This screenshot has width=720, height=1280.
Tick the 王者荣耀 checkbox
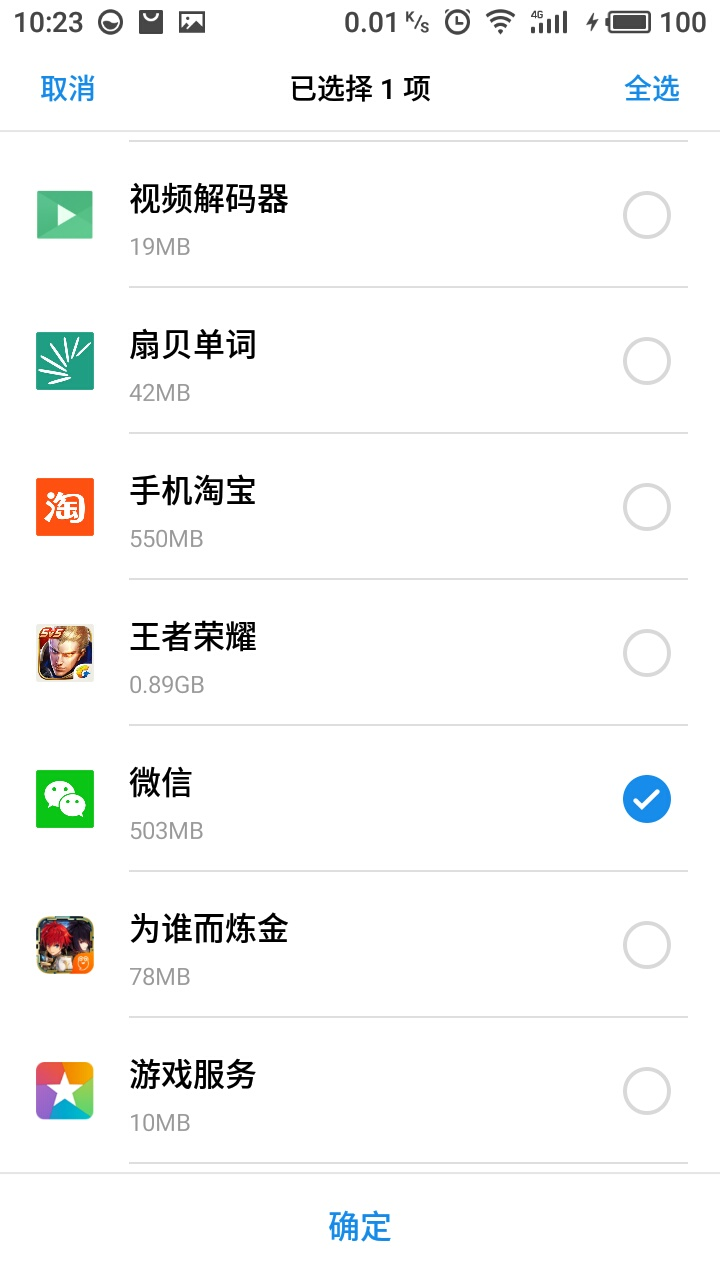(x=647, y=653)
